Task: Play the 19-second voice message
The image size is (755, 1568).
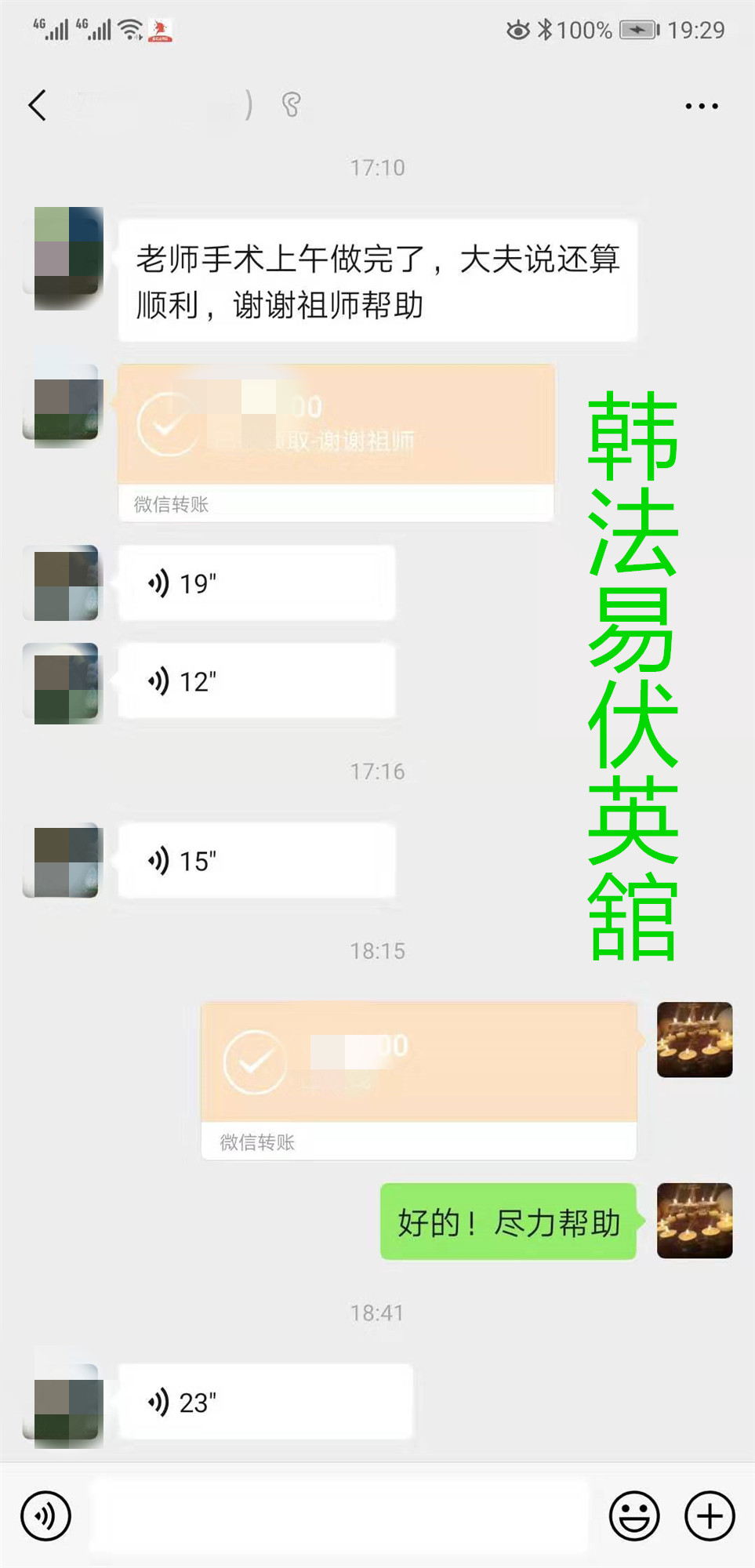Action: pyautogui.click(x=256, y=583)
